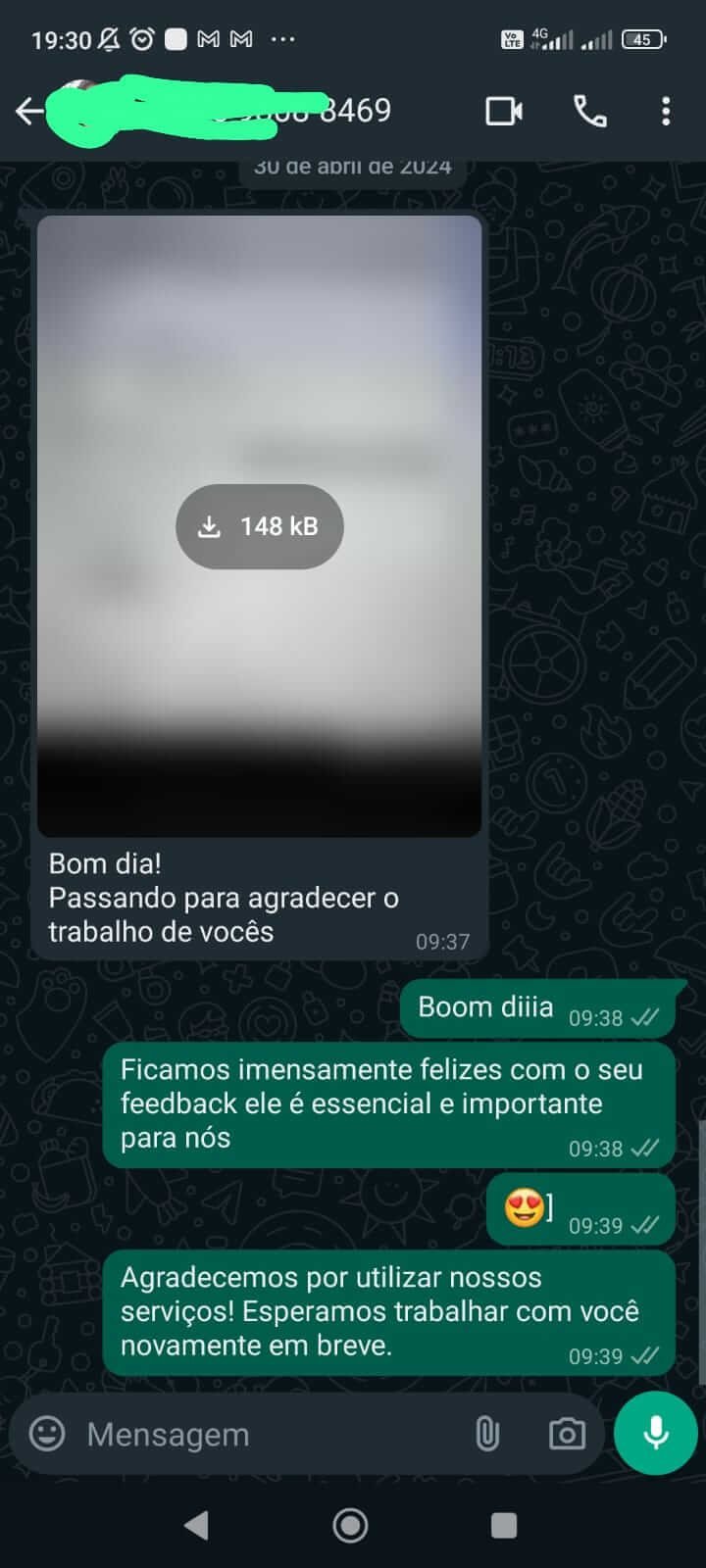The width and height of the screenshot is (706, 1568).
Task: Open recent apps from navigation bar
Action: click(504, 1525)
